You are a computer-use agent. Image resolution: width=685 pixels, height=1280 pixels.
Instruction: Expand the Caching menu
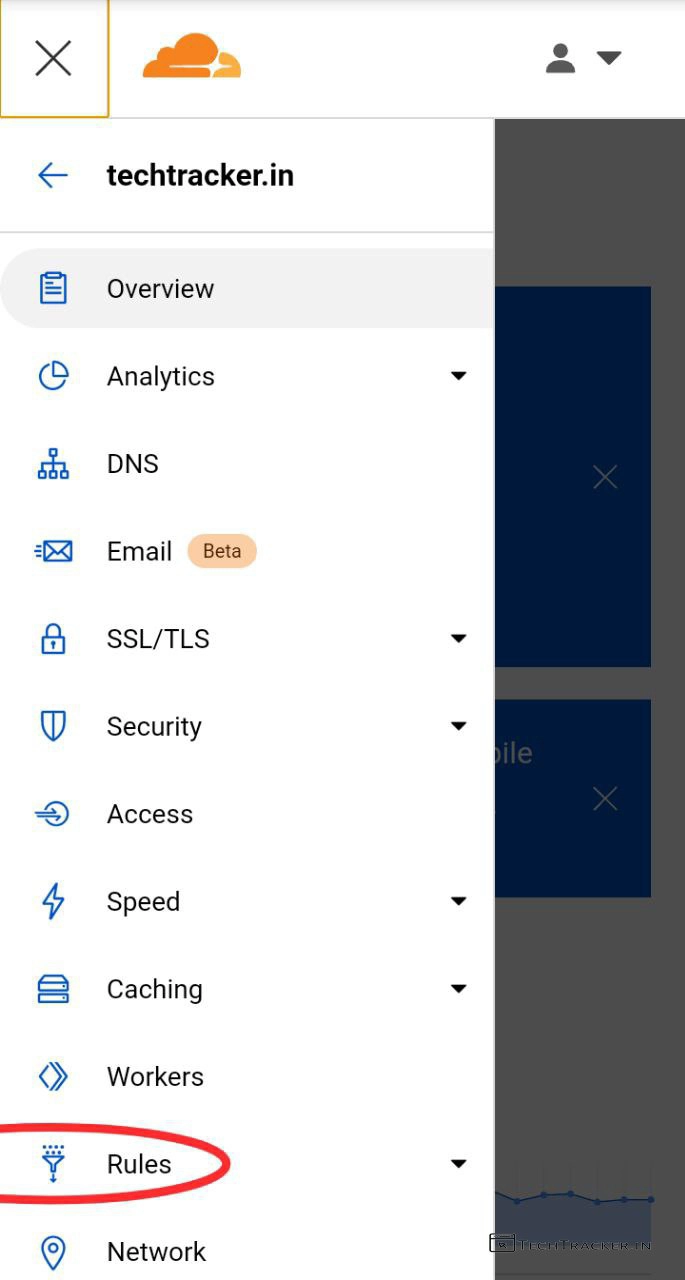coord(458,989)
